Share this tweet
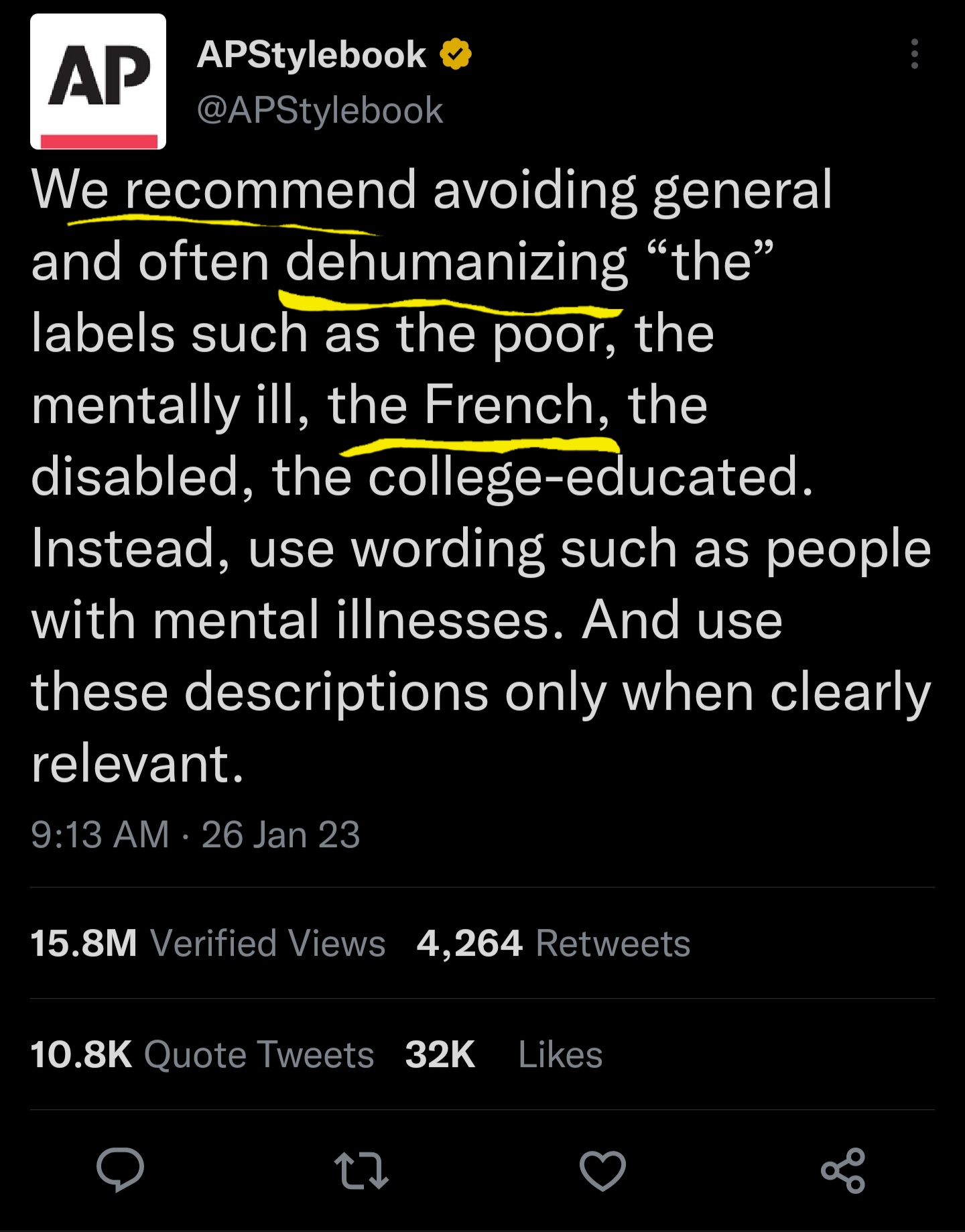Screen dimensions: 965x1232 [844, 1170]
